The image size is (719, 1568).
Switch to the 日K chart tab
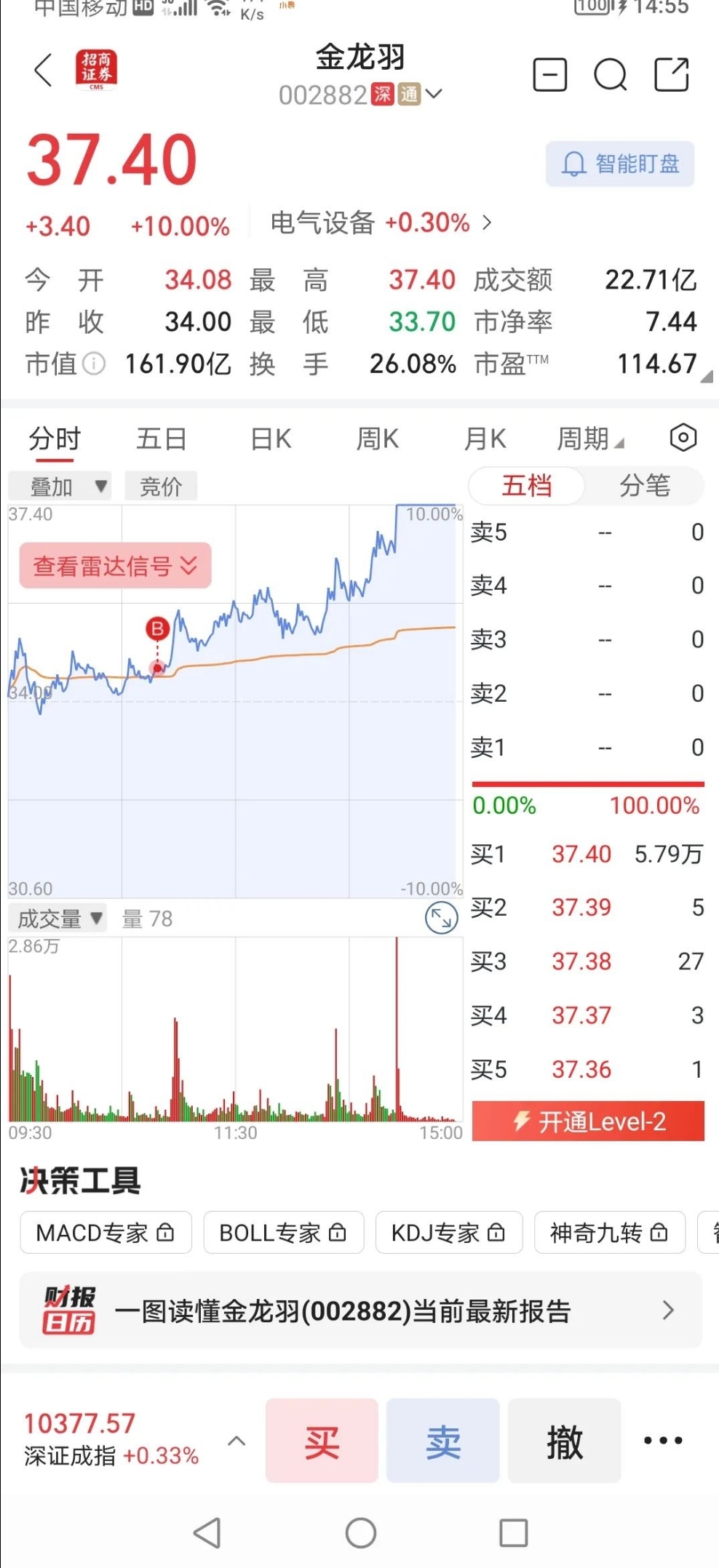[271, 439]
